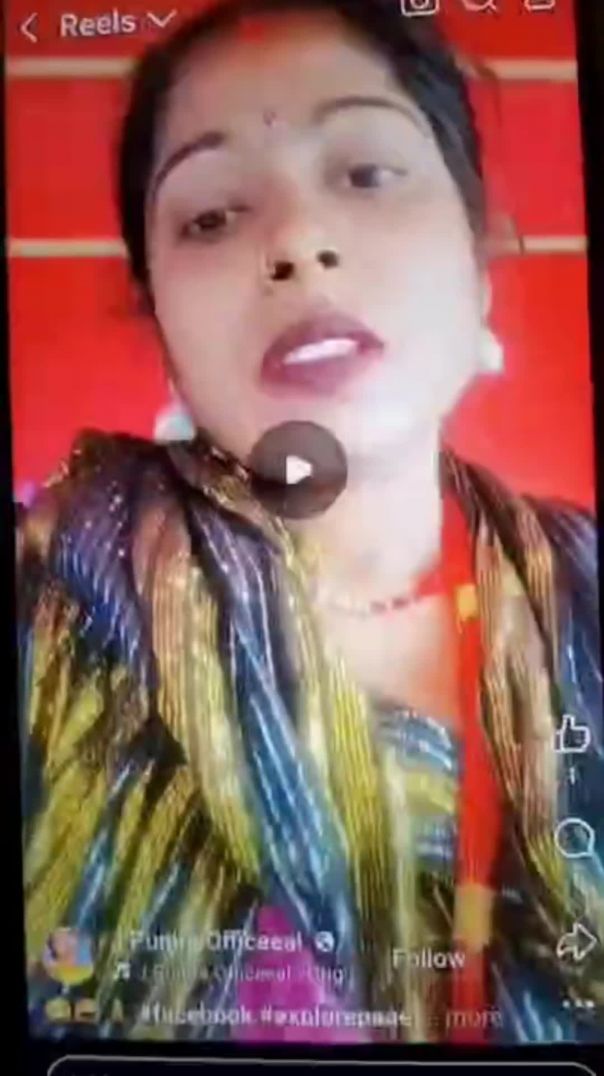Like this reel

pos(574,734)
